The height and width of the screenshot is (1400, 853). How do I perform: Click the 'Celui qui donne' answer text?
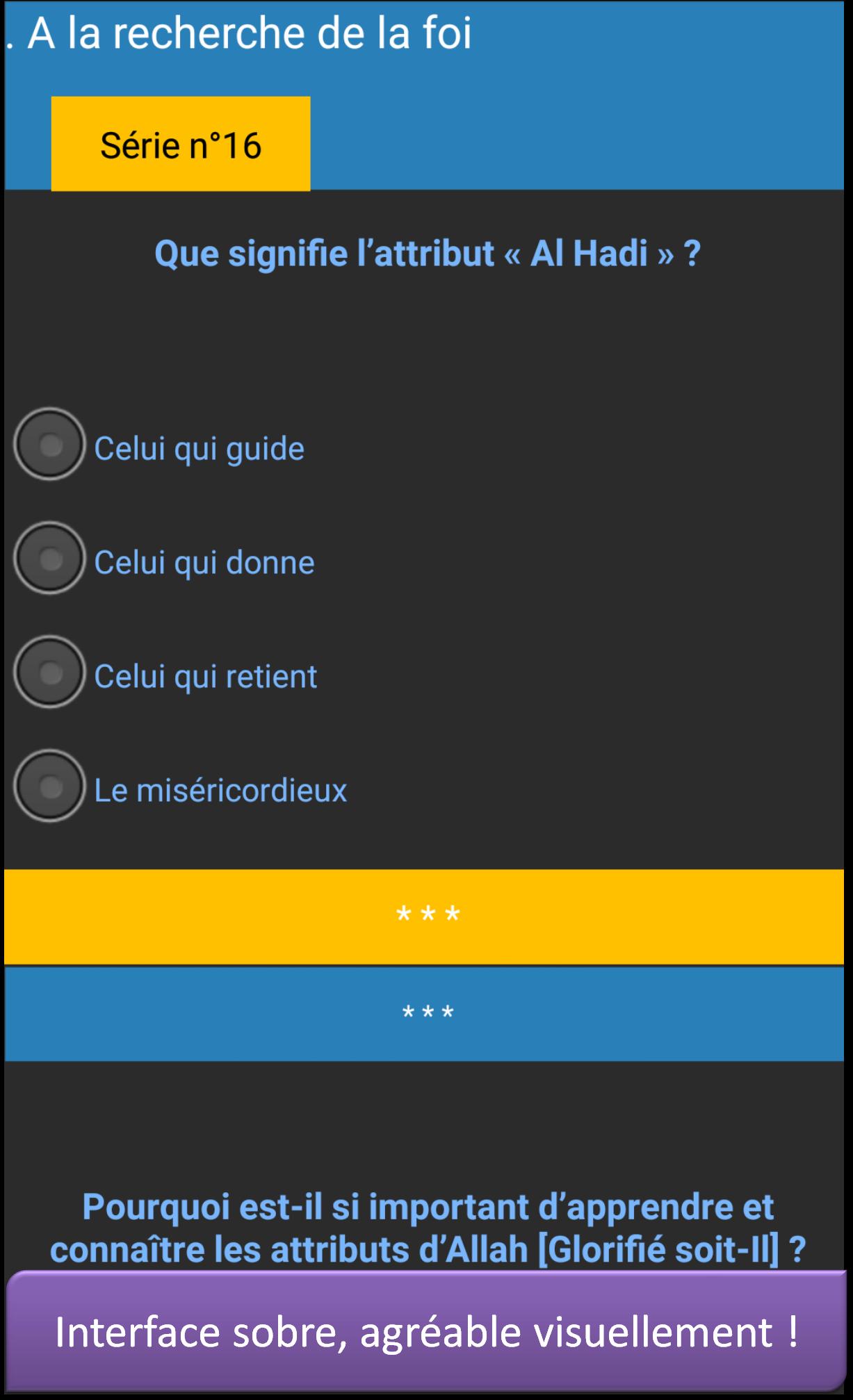[x=203, y=561]
